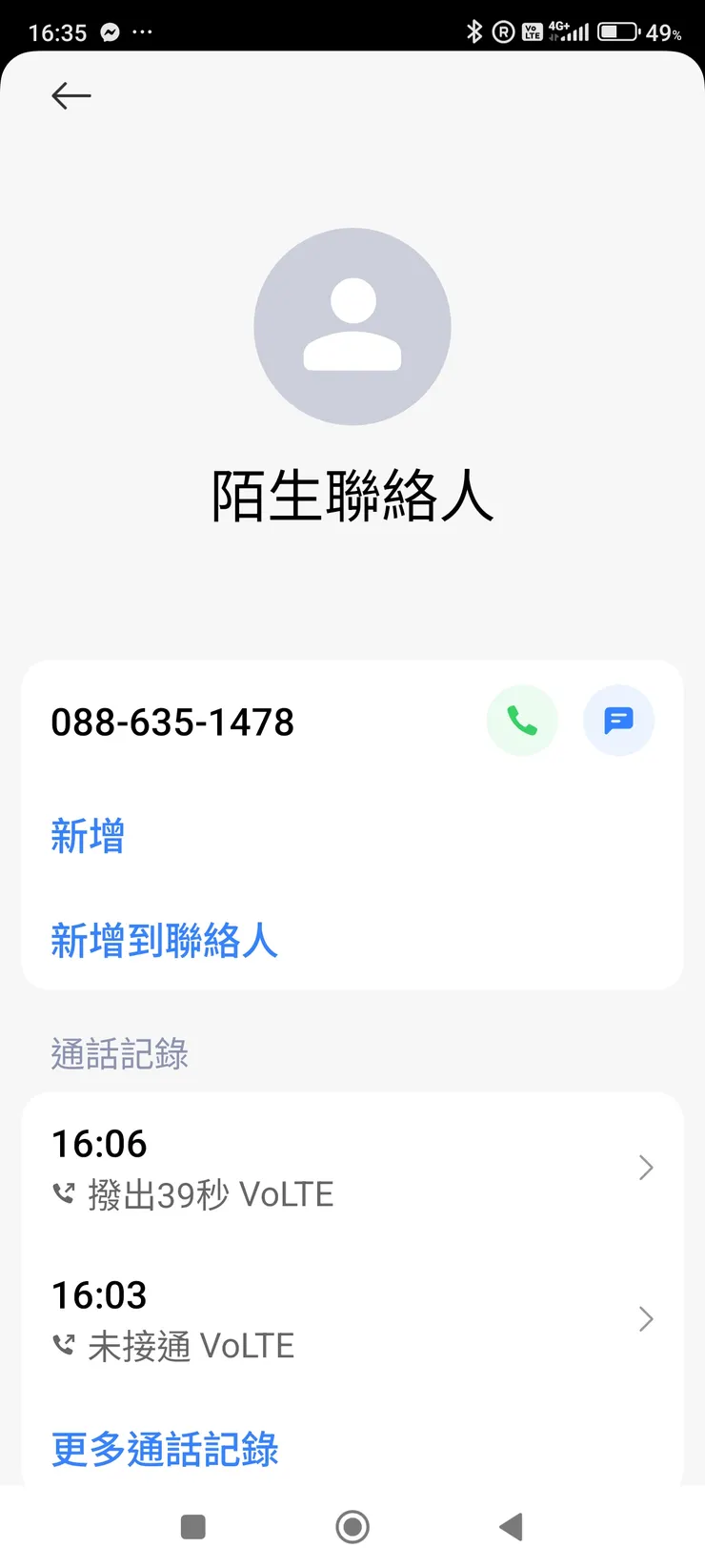Tap the missed call icon beside 未接通
705x1568 pixels.
(x=65, y=1345)
